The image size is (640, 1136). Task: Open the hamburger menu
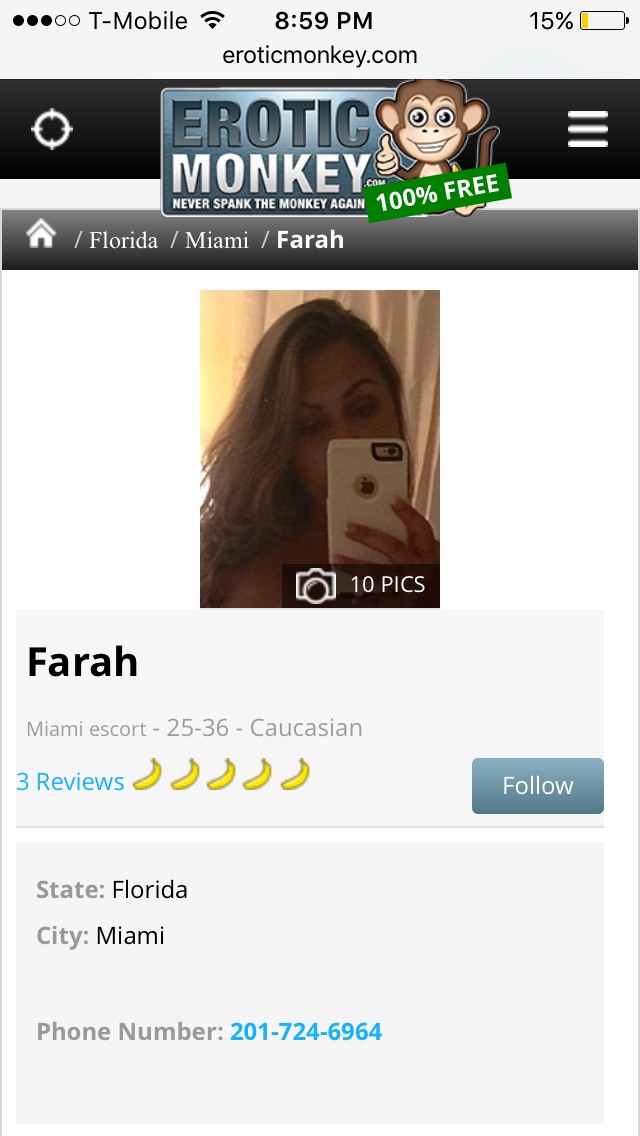tap(587, 130)
